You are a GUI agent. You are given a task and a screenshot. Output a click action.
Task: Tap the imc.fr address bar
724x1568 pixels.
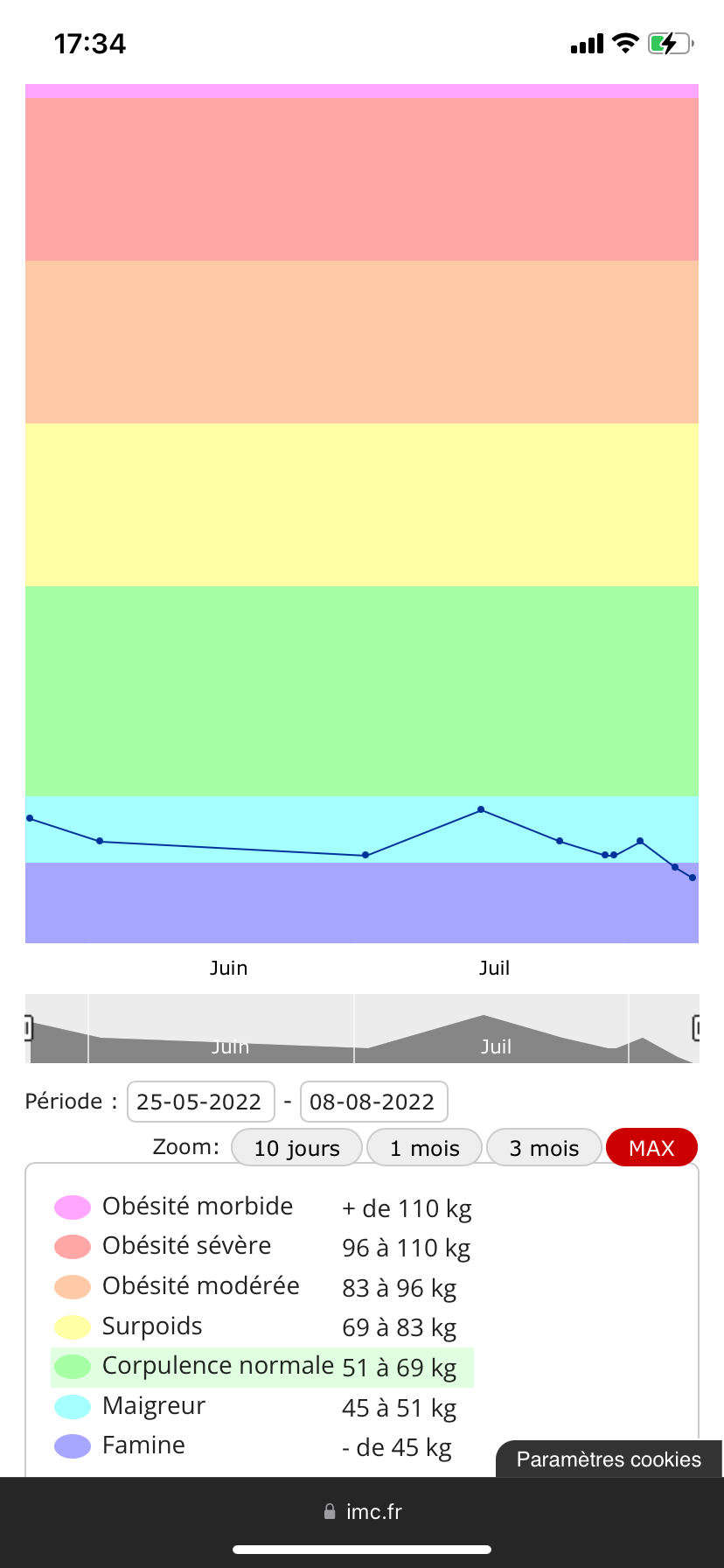(x=362, y=1512)
